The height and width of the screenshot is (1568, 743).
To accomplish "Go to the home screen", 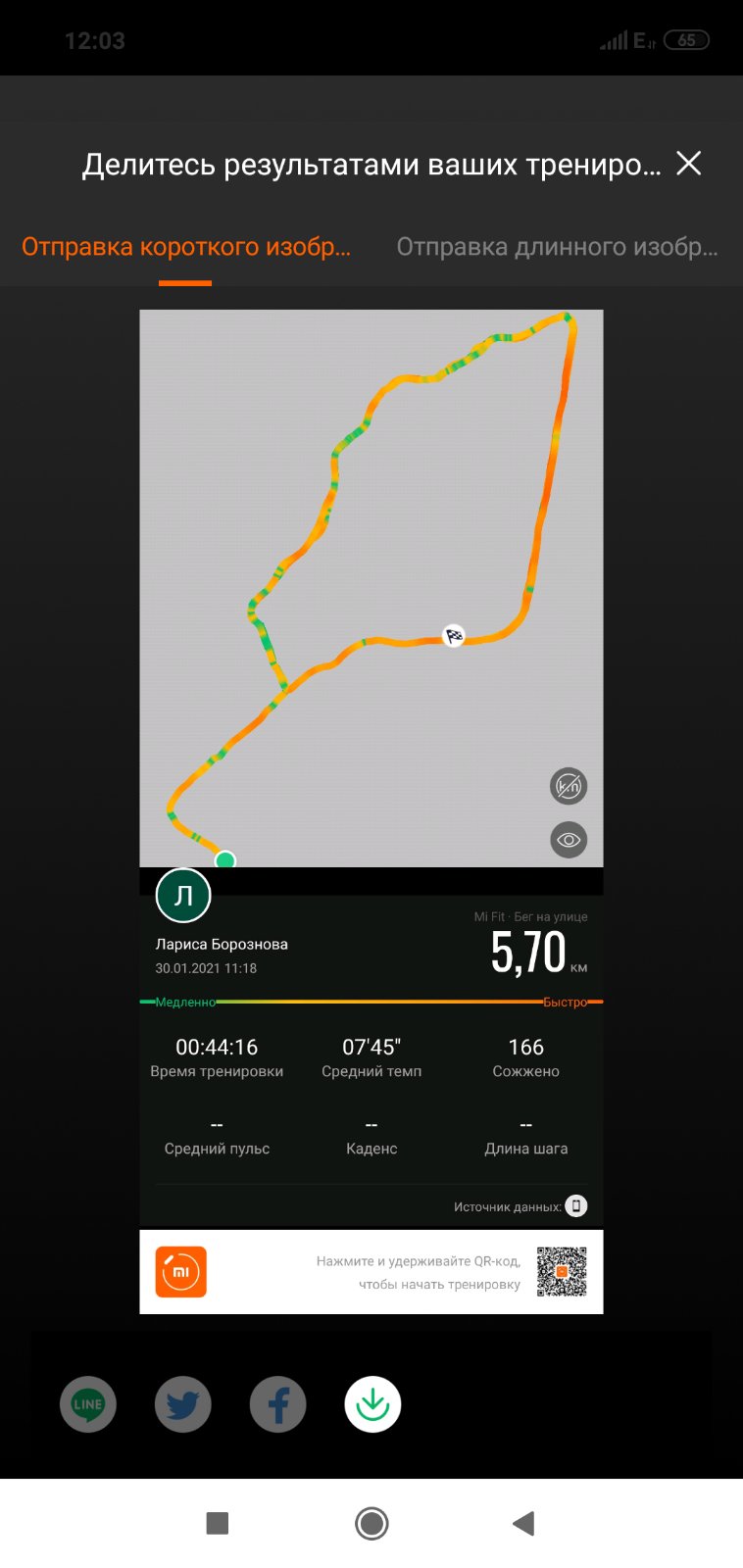I will pos(371,1523).
